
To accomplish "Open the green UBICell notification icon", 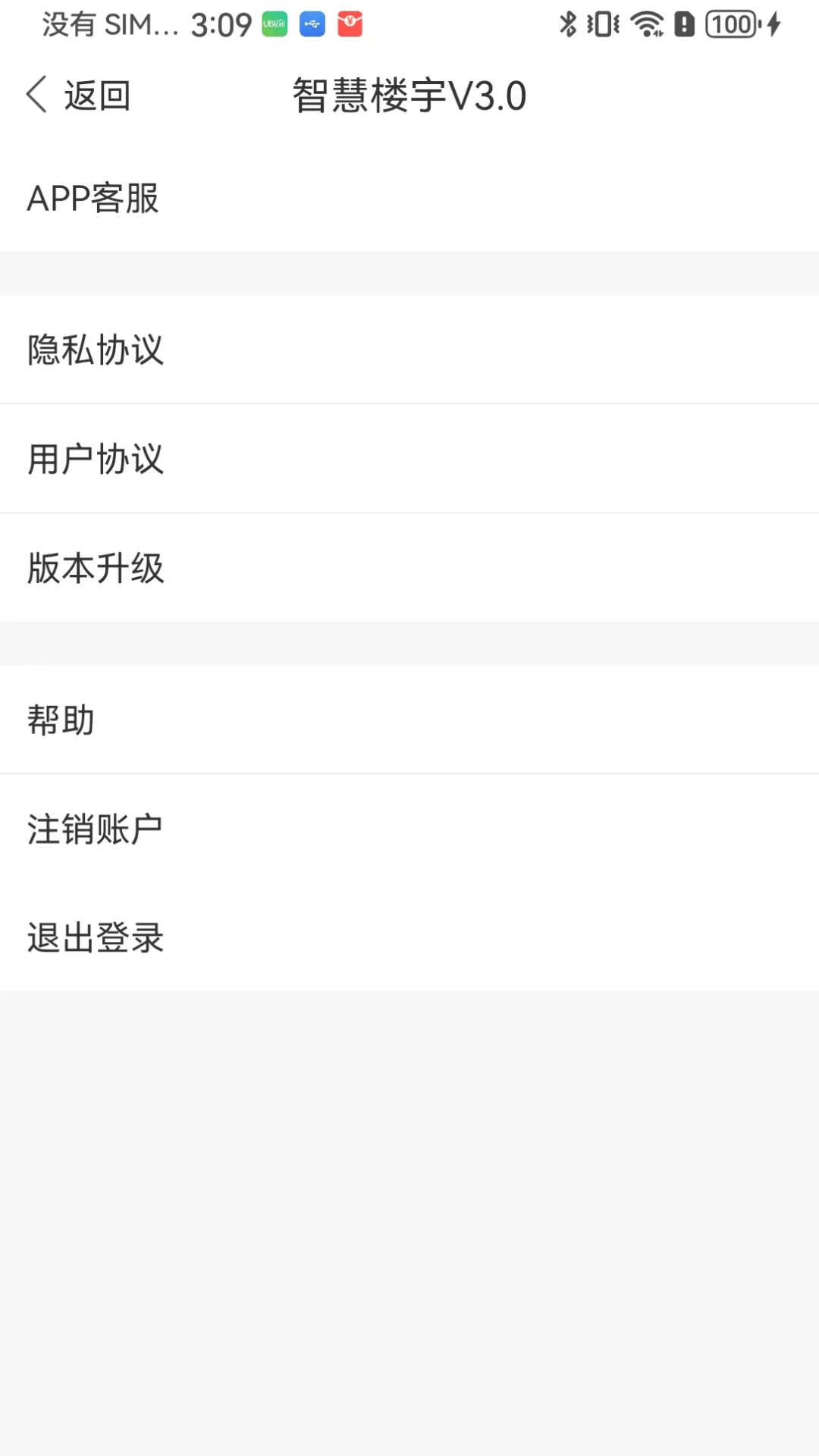I will click(x=275, y=24).
